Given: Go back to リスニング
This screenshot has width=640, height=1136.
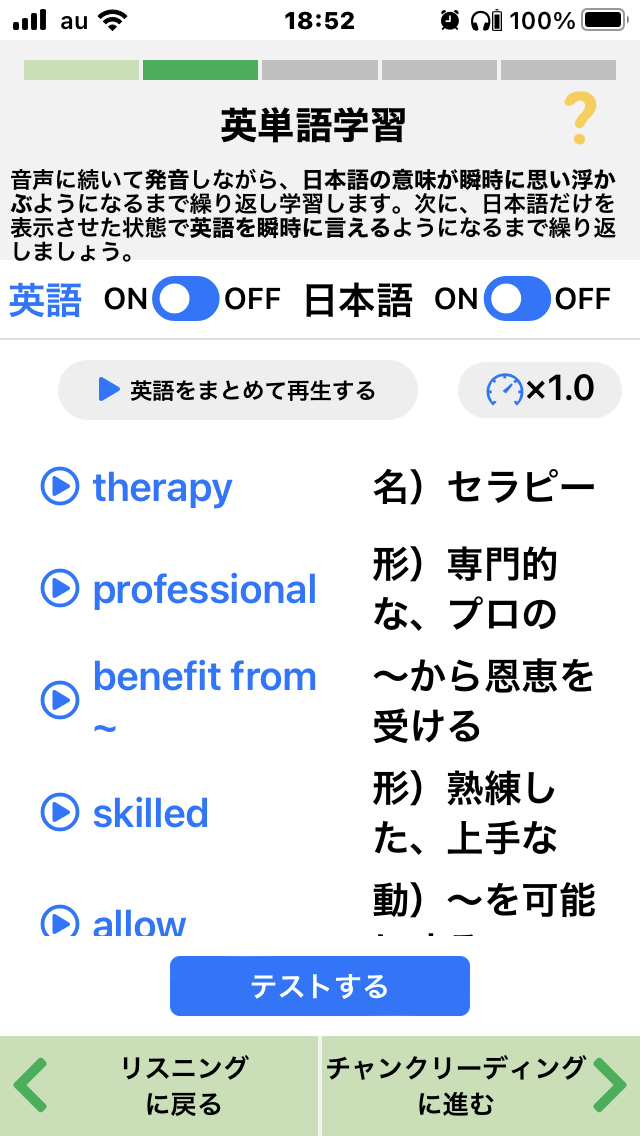Looking at the screenshot, I should 159,1085.
